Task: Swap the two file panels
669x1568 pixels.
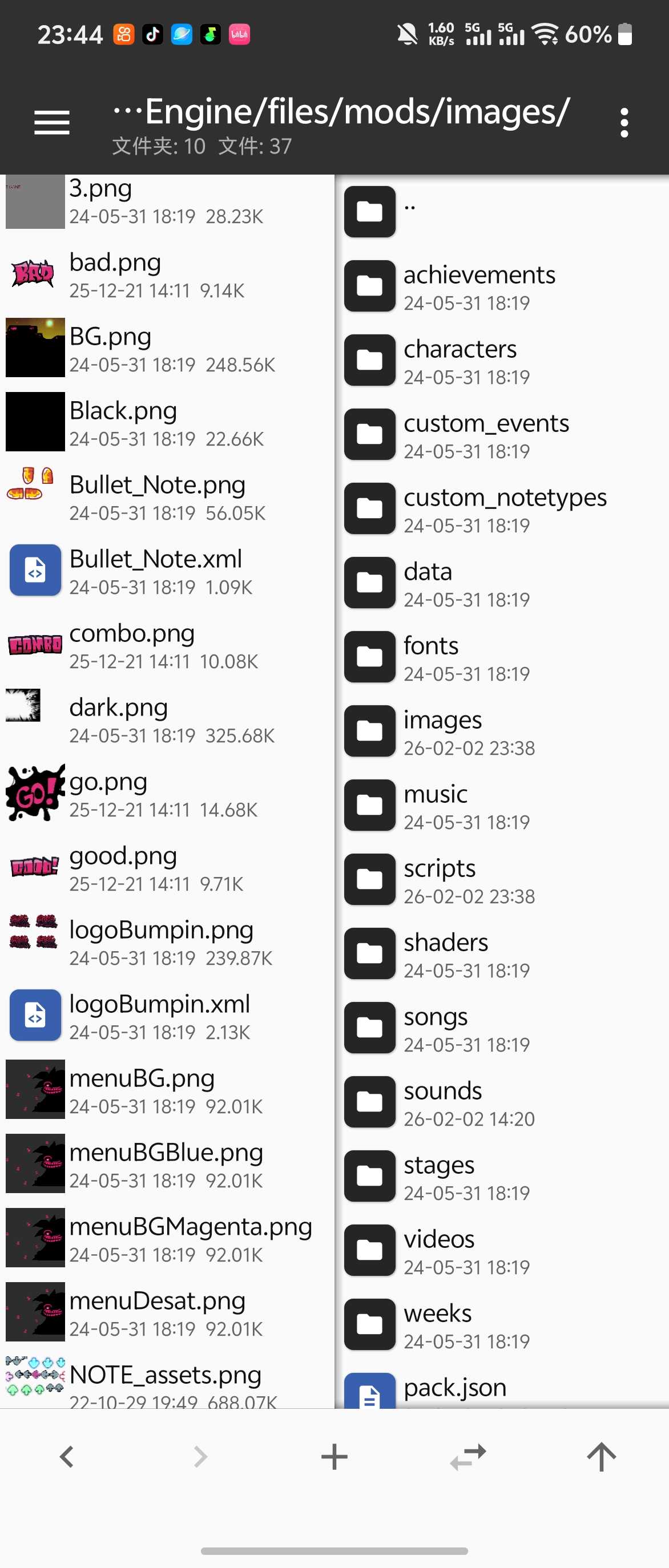Action: 468,1457
